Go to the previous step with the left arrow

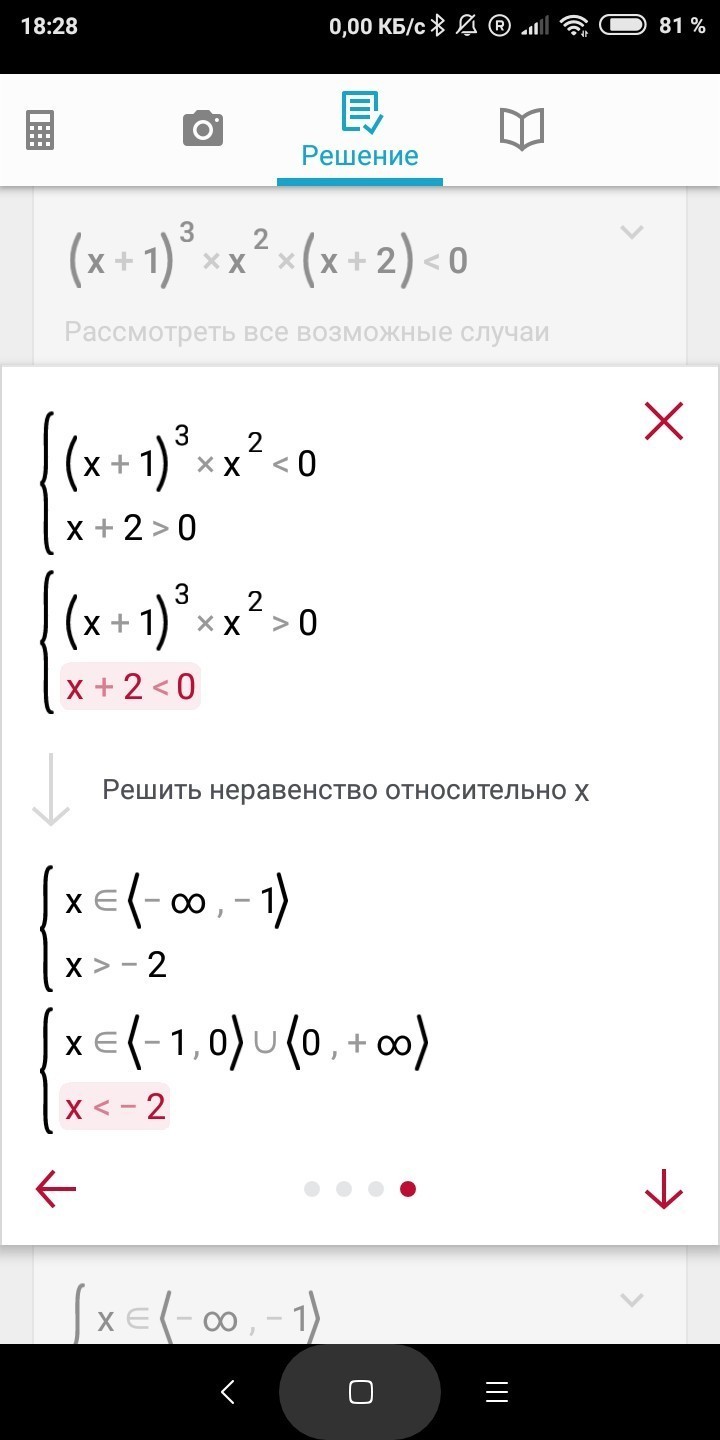[x=56, y=1189]
